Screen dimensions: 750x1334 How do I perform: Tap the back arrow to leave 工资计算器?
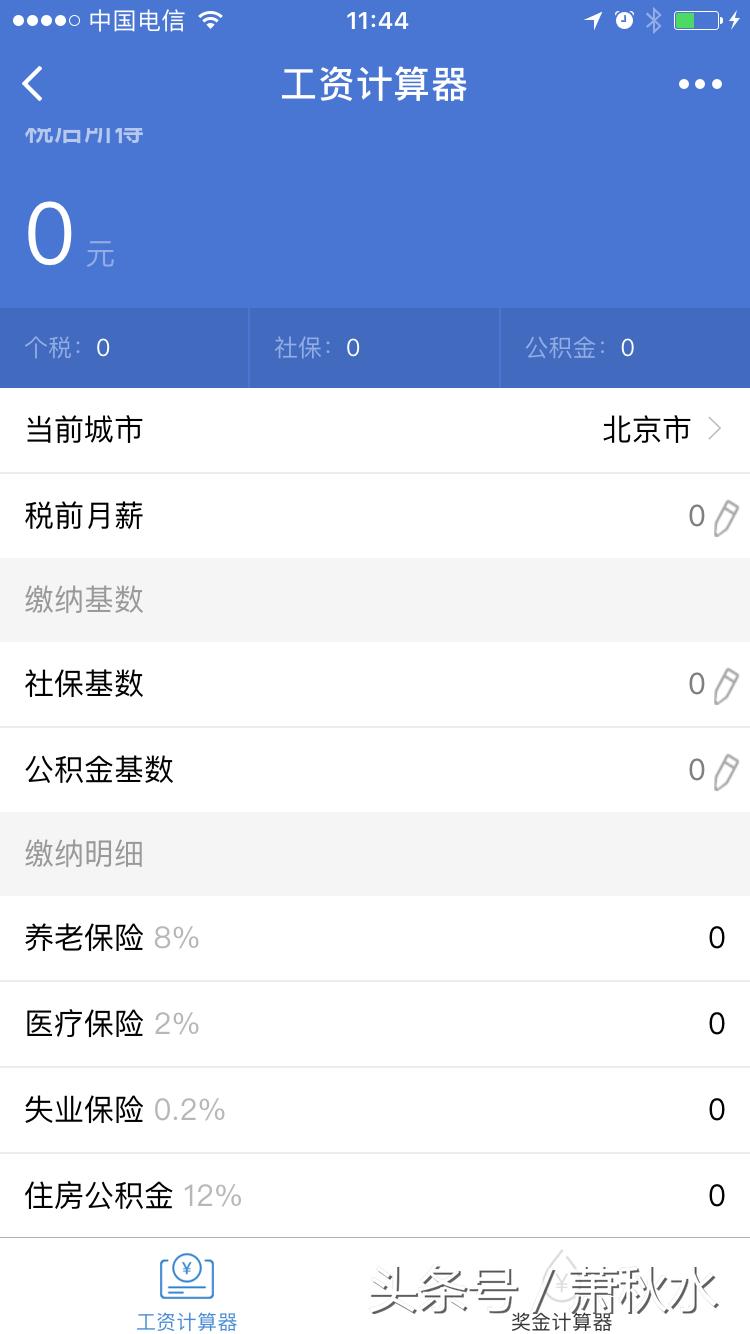33,84
